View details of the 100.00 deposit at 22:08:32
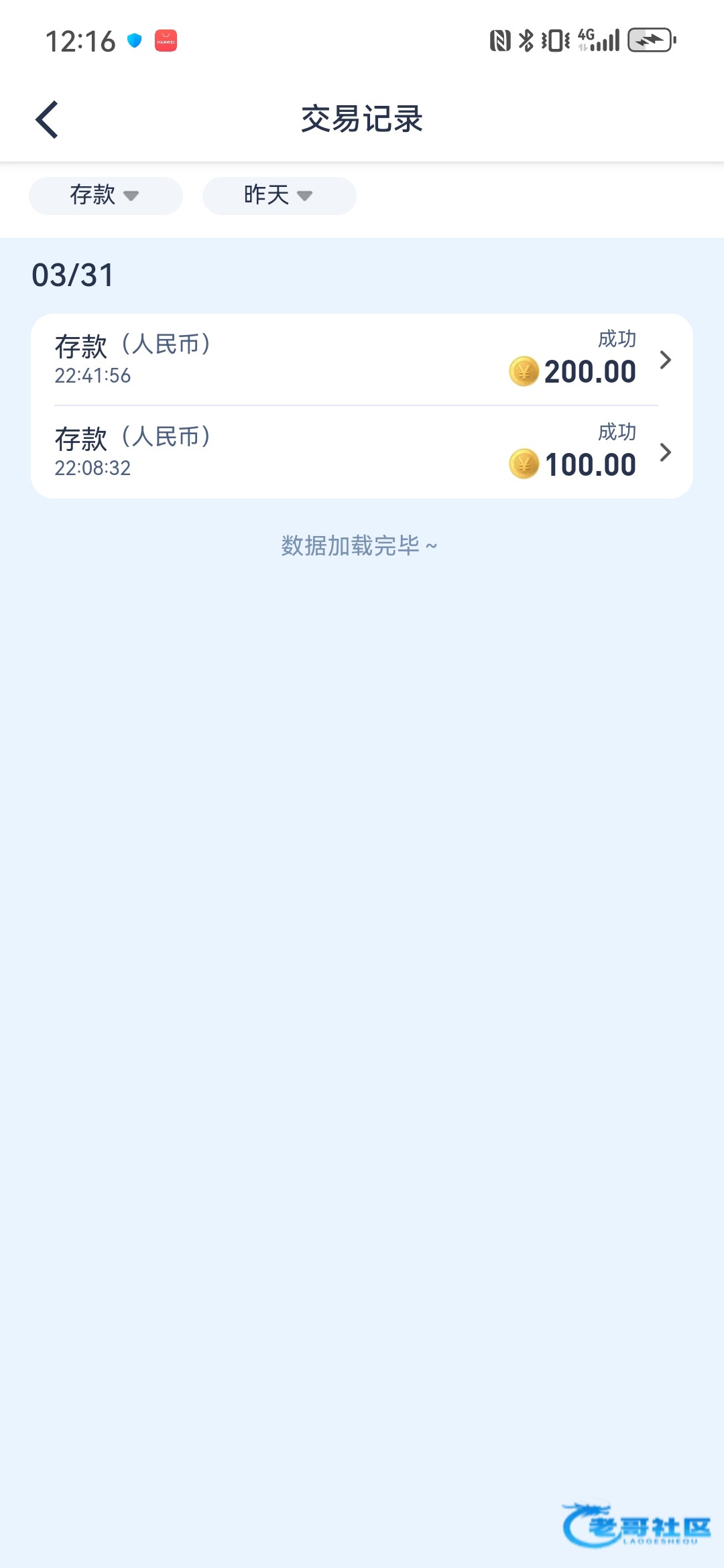This screenshot has height=1568, width=724. [362, 452]
